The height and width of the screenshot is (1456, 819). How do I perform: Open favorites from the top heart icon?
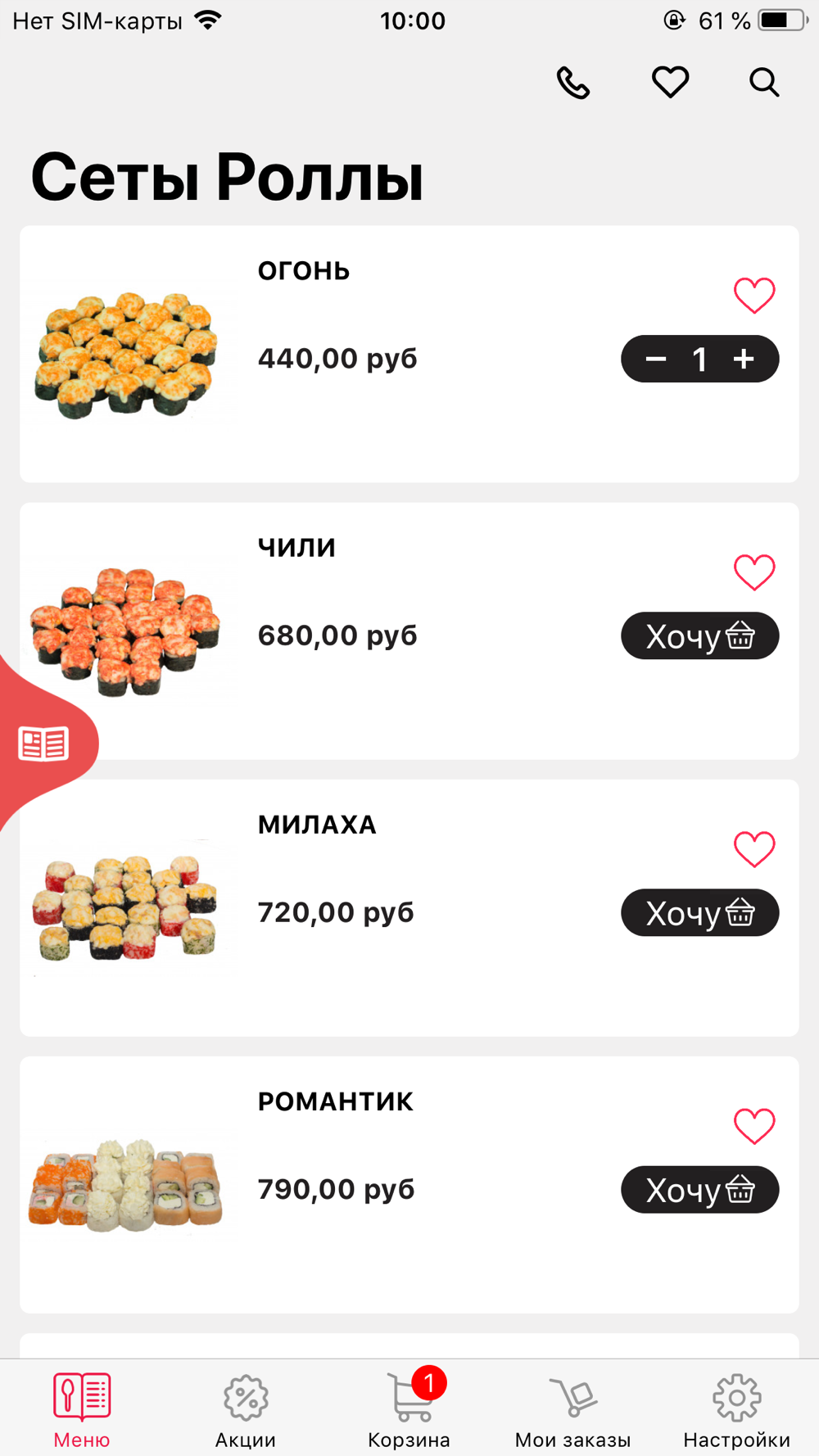670,83
